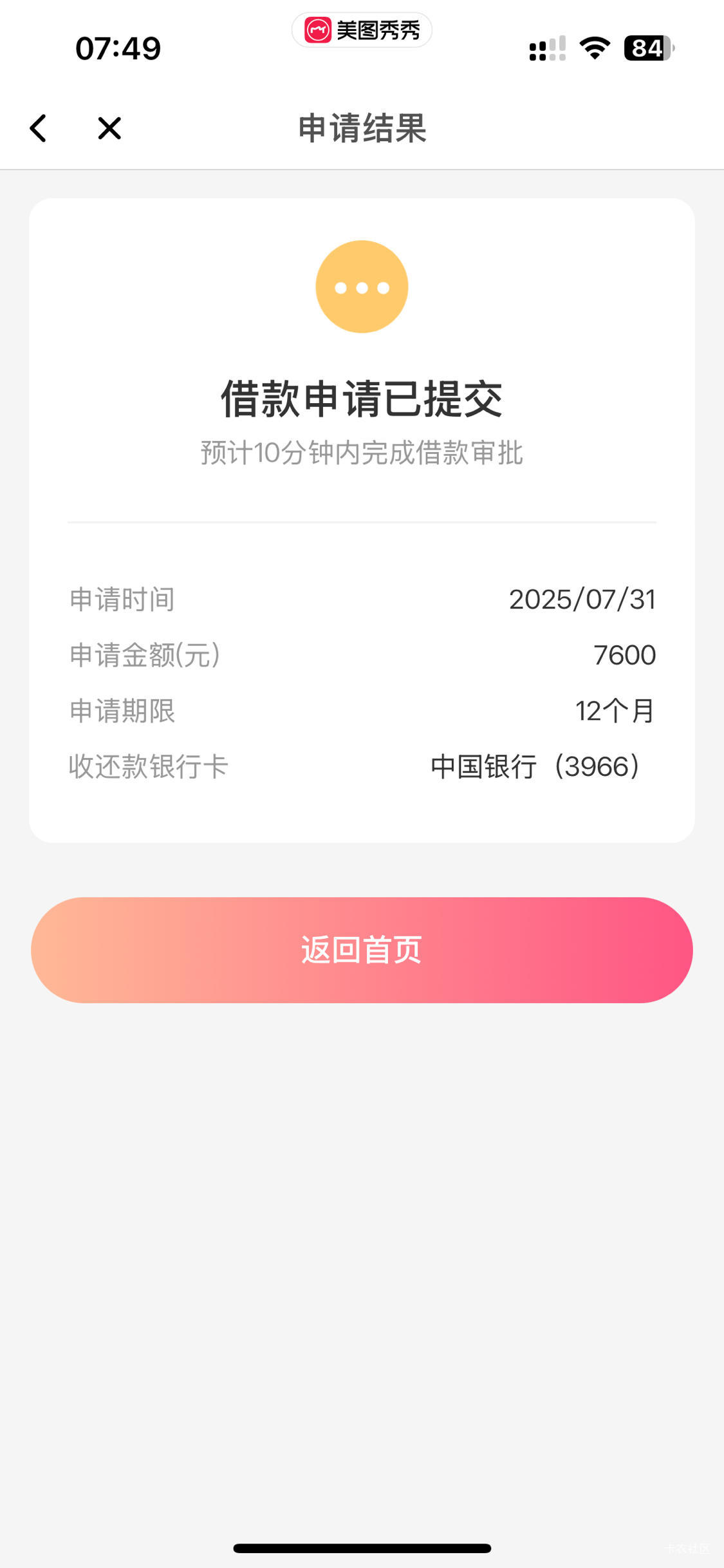Close the application result page

point(109,128)
